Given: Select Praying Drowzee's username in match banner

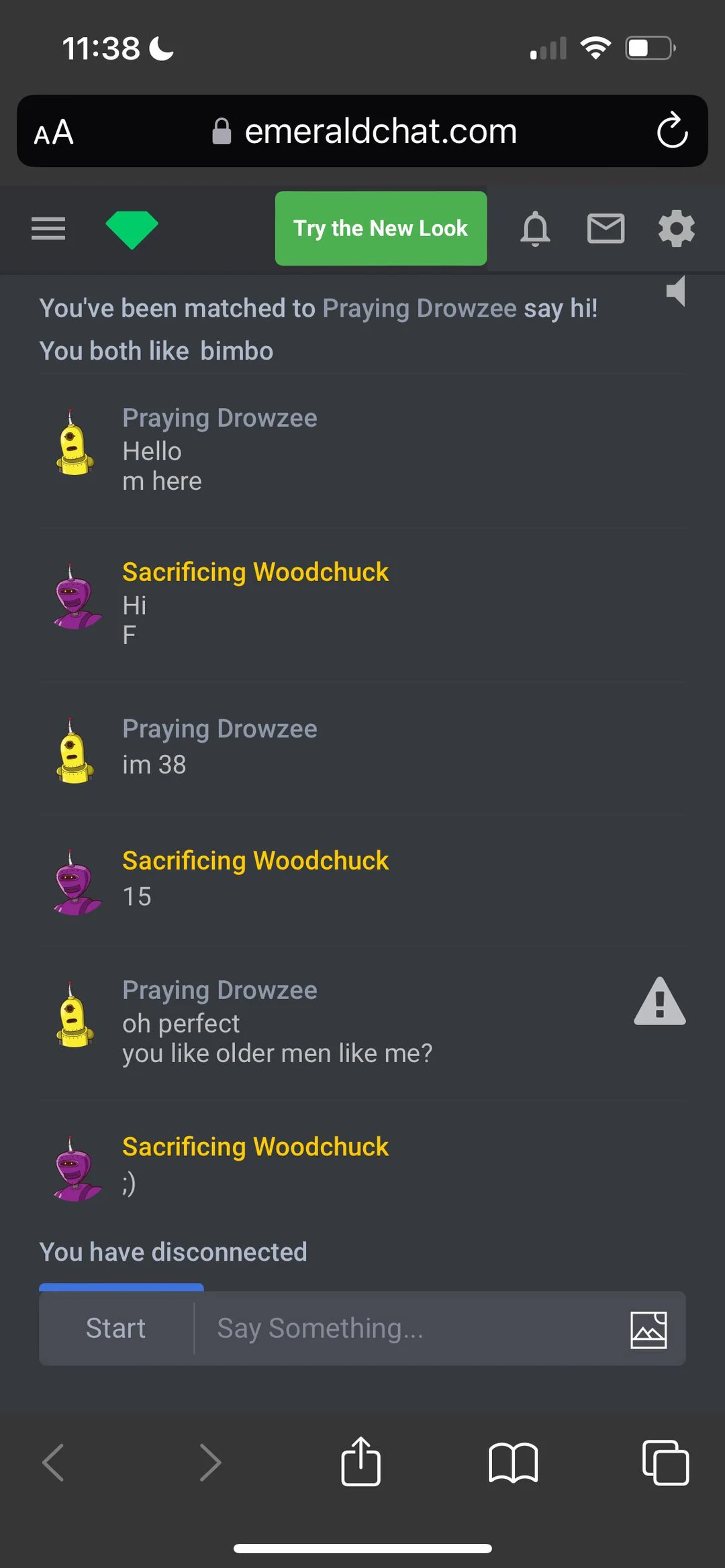Looking at the screenshot, I should click(418, 308).
